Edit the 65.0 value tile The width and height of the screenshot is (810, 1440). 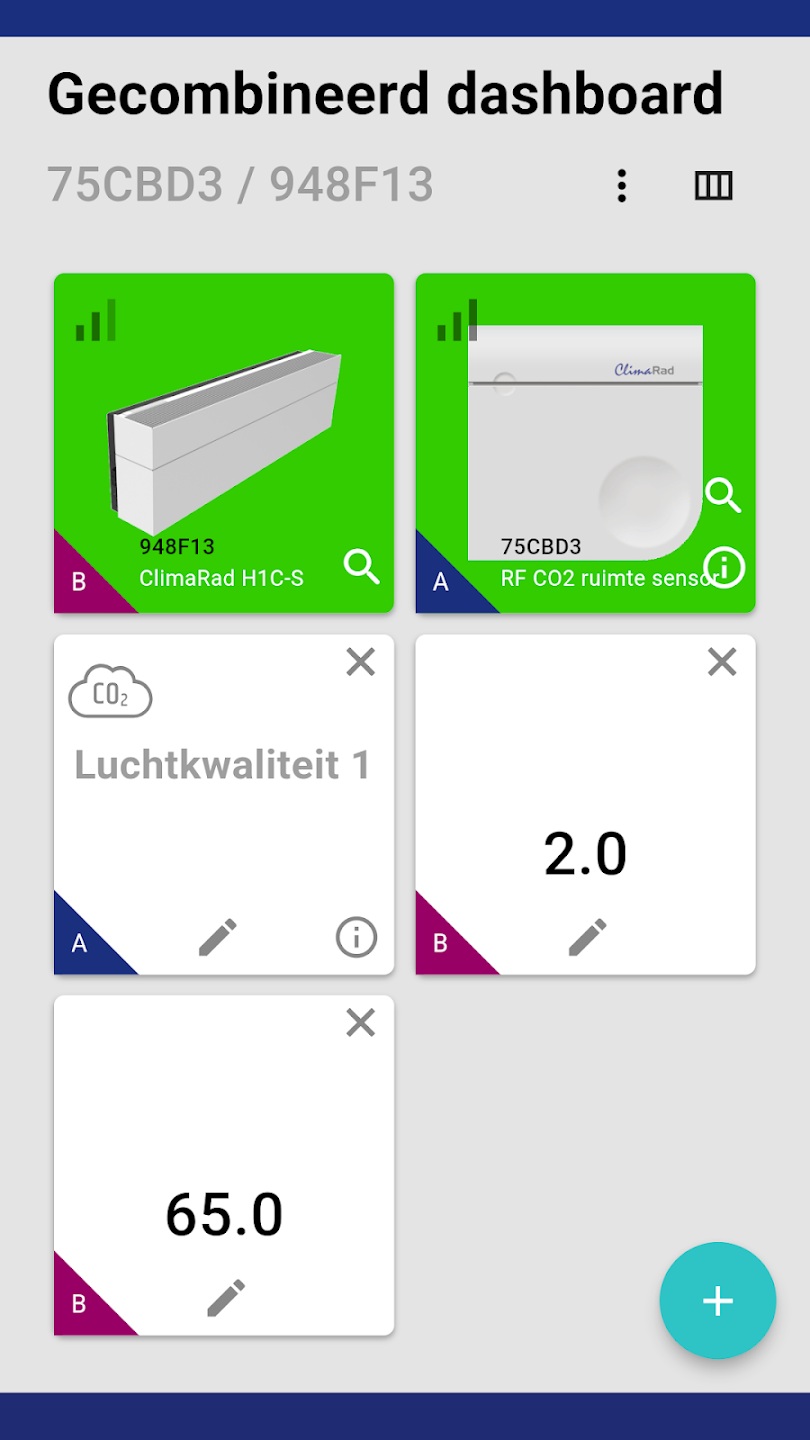[x=225, y=1298]
